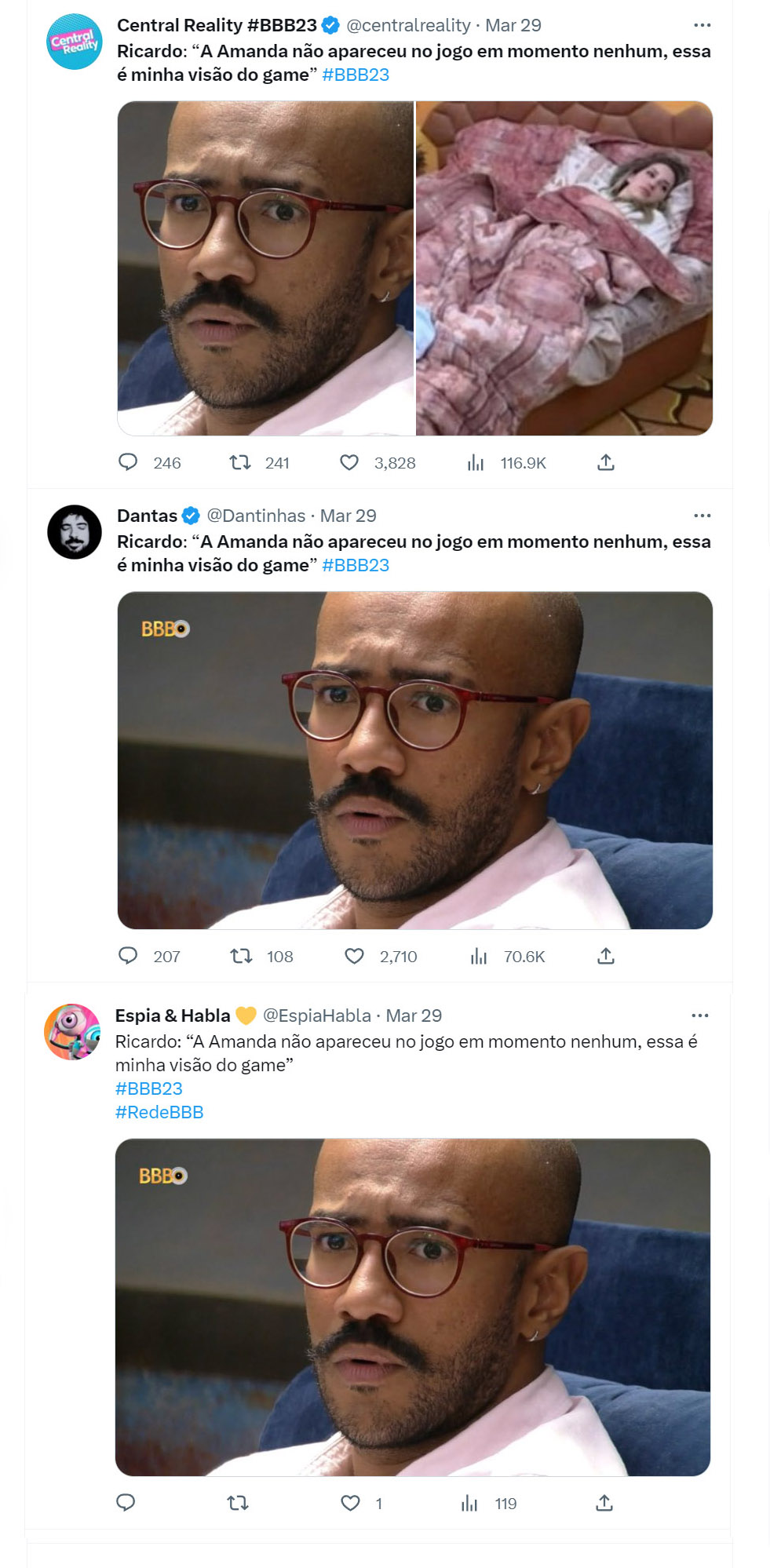Share the tweet from Dantas
This screenshot has height=1568, width=770.
point(605,955)
